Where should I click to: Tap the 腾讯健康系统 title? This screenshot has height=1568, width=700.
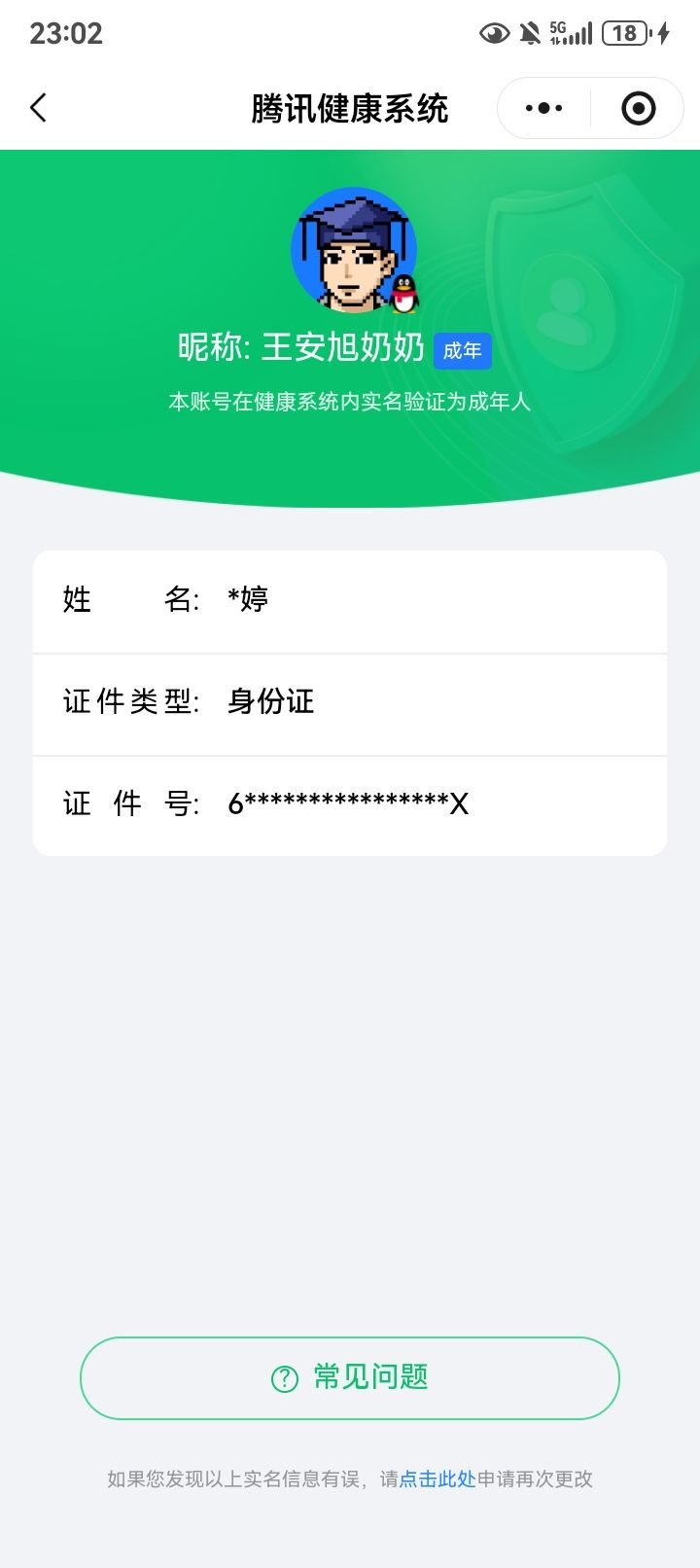[x=350, y=108]
